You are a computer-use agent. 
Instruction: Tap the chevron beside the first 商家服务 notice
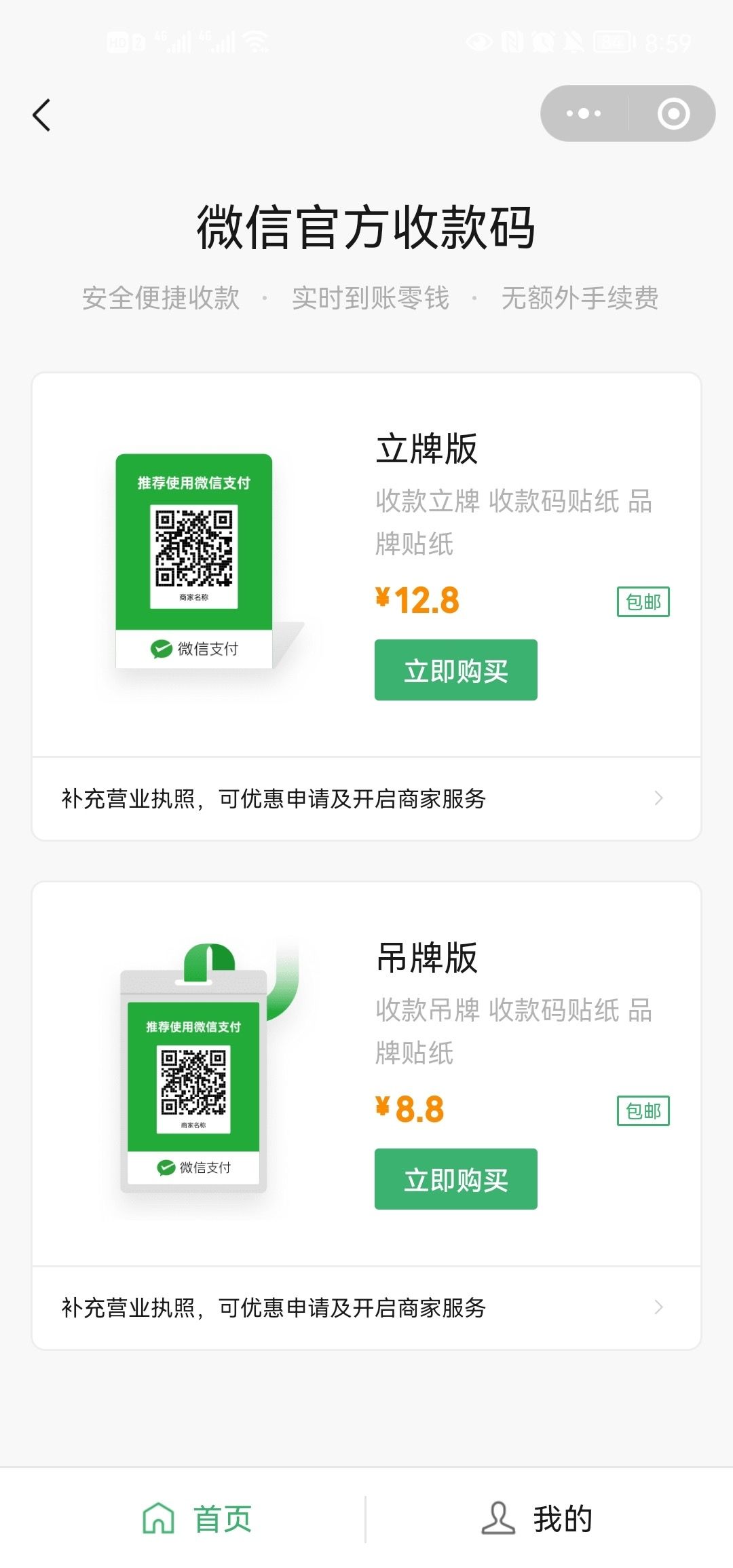(658, 800)
